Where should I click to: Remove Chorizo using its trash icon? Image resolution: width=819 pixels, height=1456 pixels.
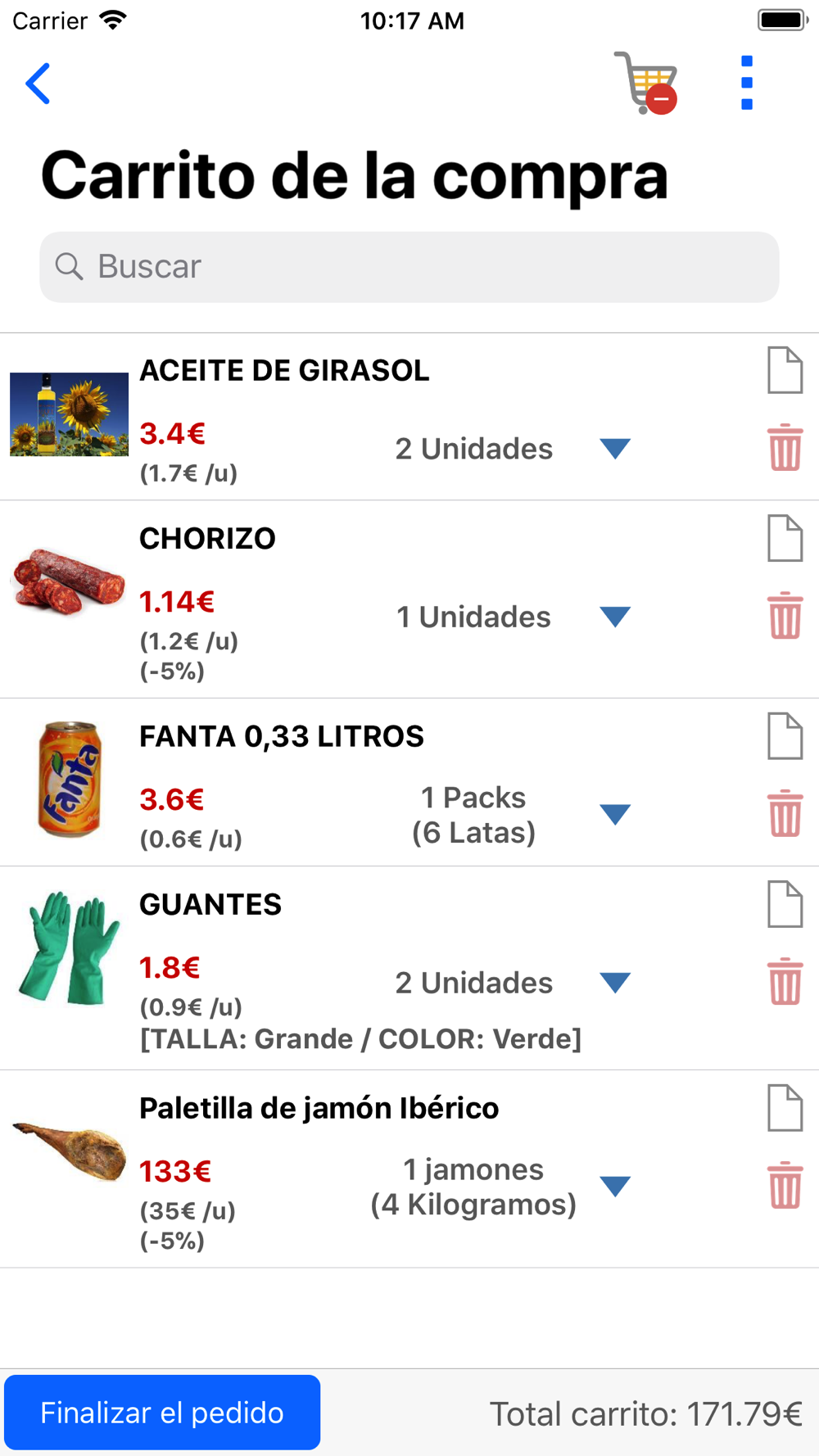pyautogui.click(x=785, y=615)
